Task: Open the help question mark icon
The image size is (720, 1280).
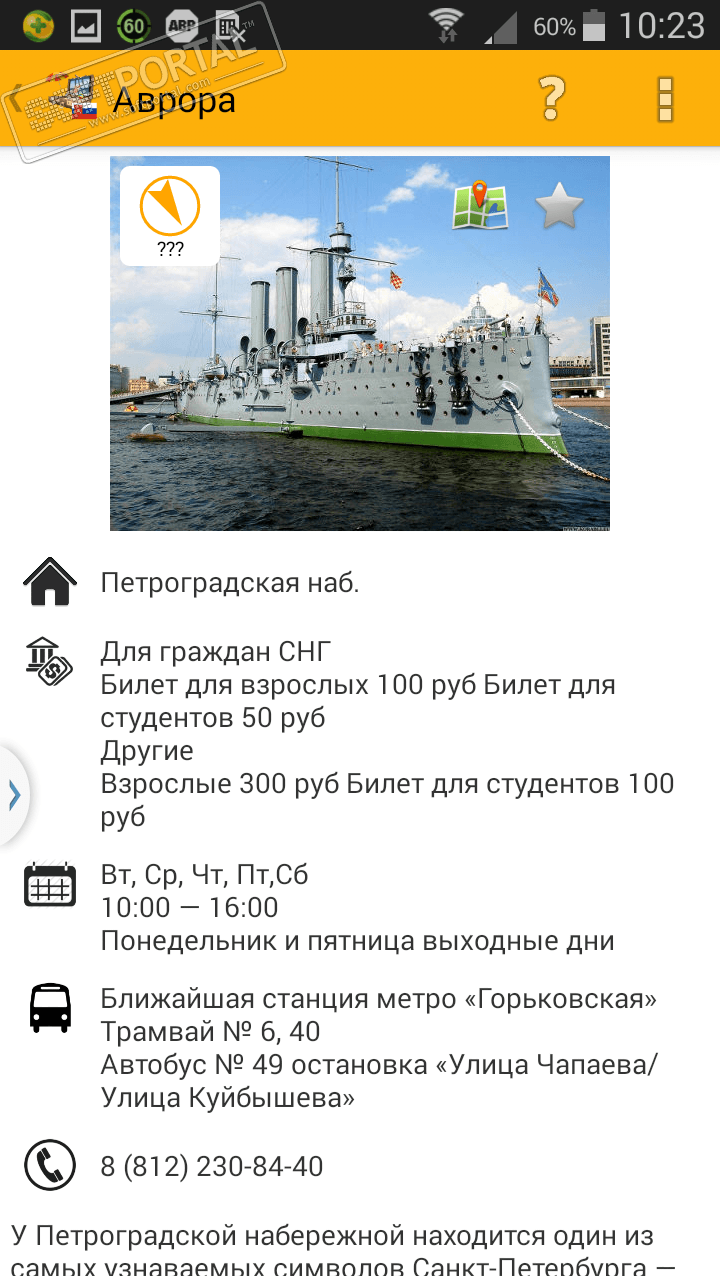Action: [551, 99]
